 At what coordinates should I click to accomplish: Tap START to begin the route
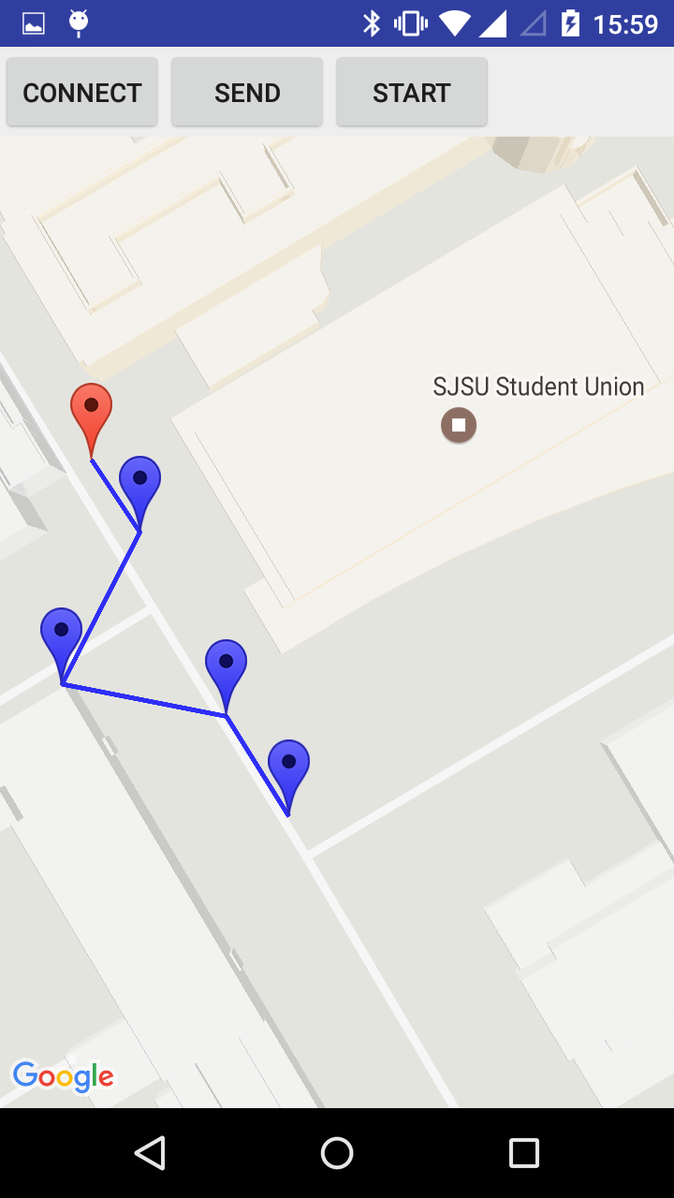412,92
